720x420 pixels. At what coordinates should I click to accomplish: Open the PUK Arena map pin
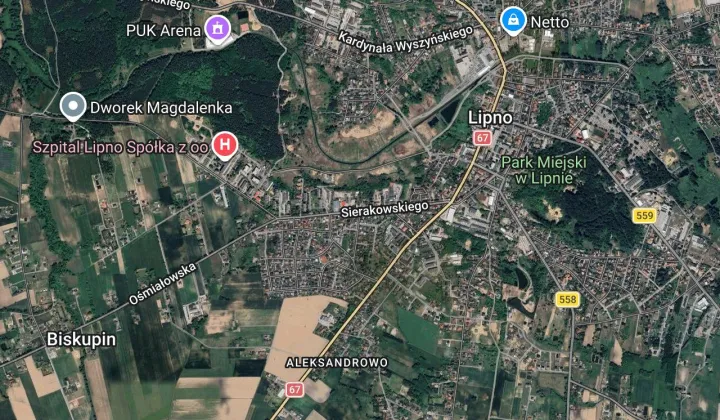click(215, 30)
